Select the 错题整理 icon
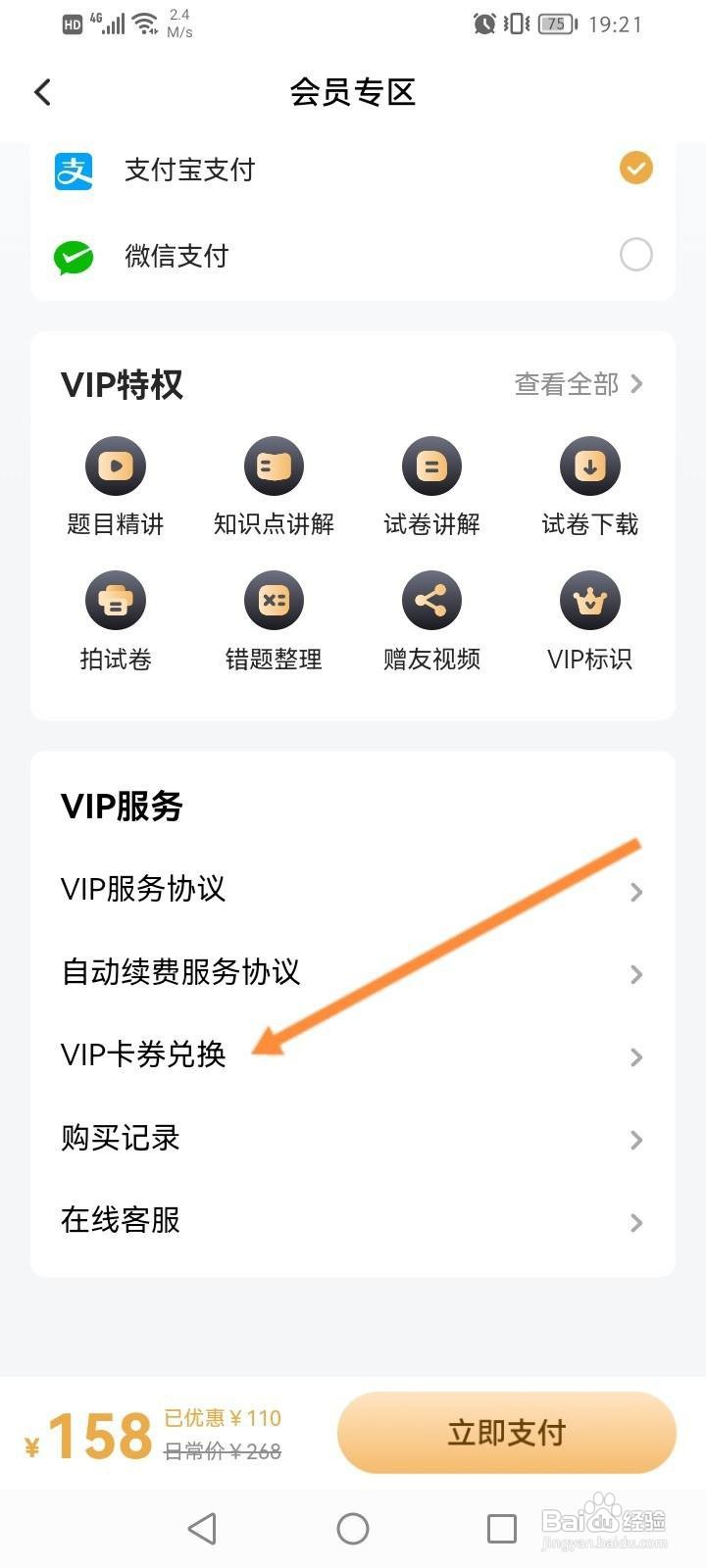This screenshot has height=1568, width=706. point(273,600)
